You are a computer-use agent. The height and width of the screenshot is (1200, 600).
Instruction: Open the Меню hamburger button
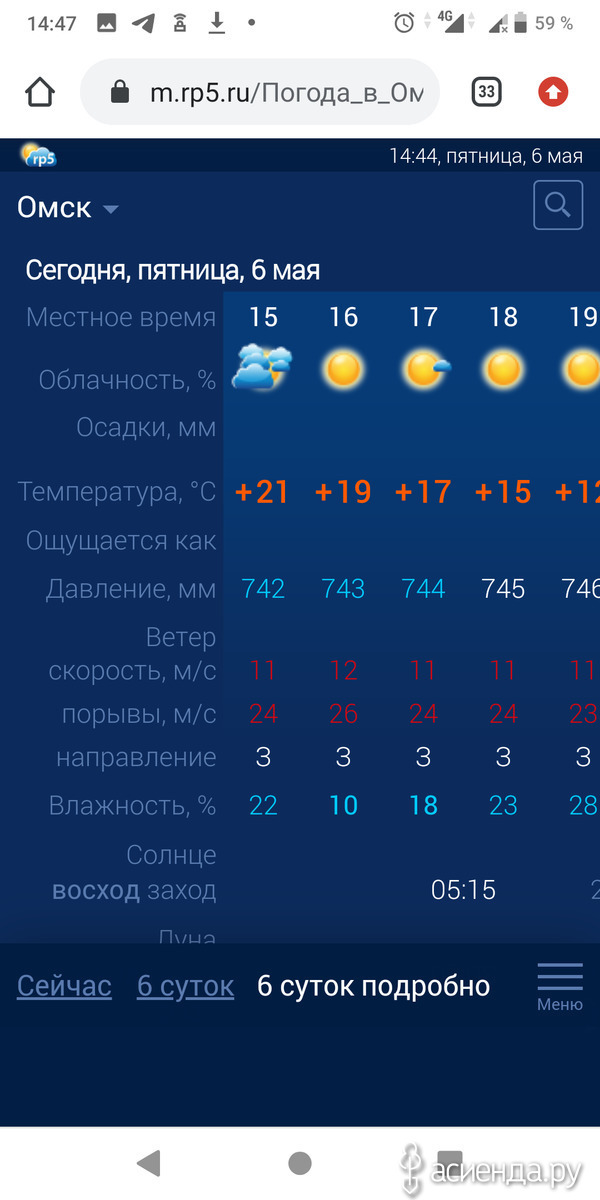click(x=560, y=987)
